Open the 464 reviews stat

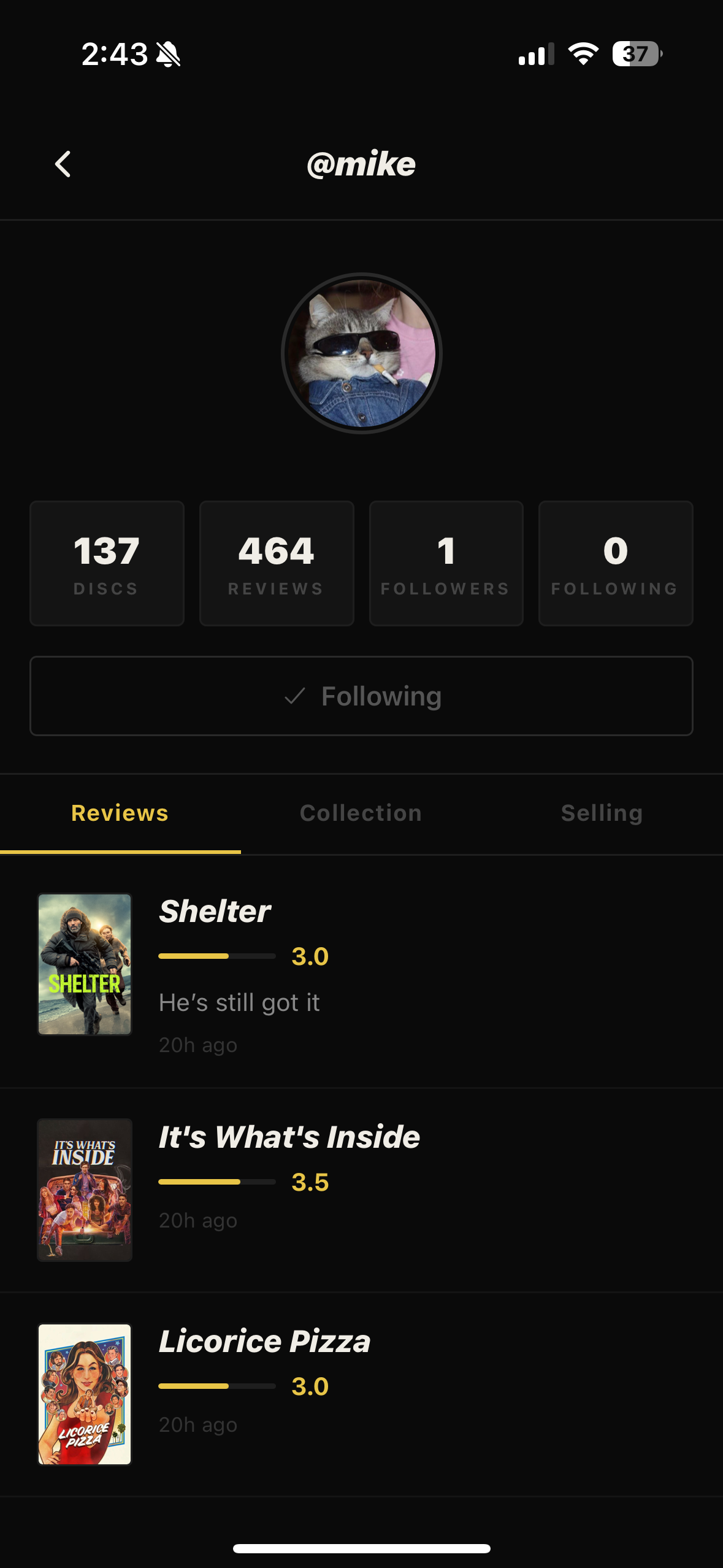[277, 563]
